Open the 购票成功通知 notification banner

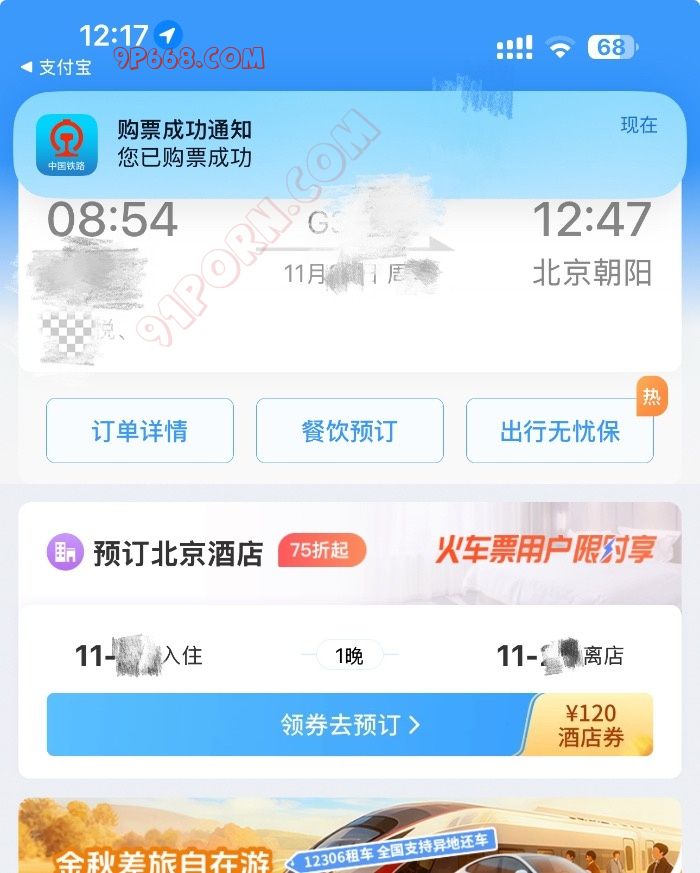pyautogui.click(x=349, y=143)
